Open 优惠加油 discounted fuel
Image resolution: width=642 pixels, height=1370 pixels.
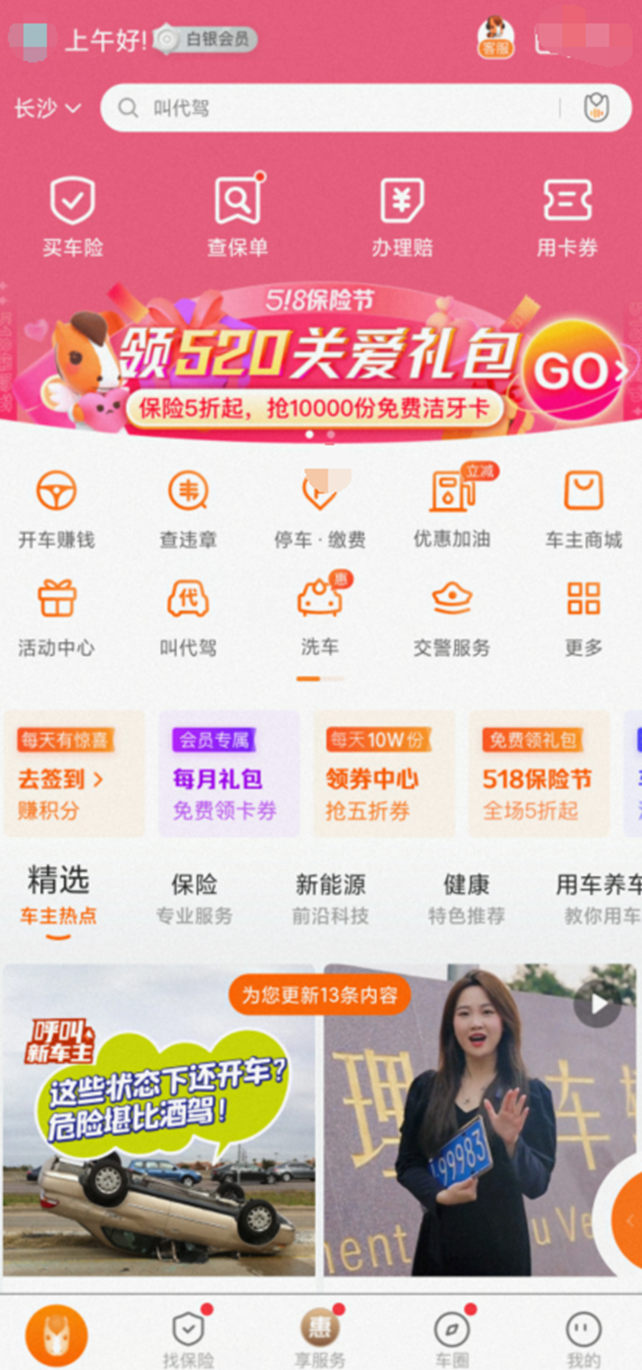click(x=452, y=508)
